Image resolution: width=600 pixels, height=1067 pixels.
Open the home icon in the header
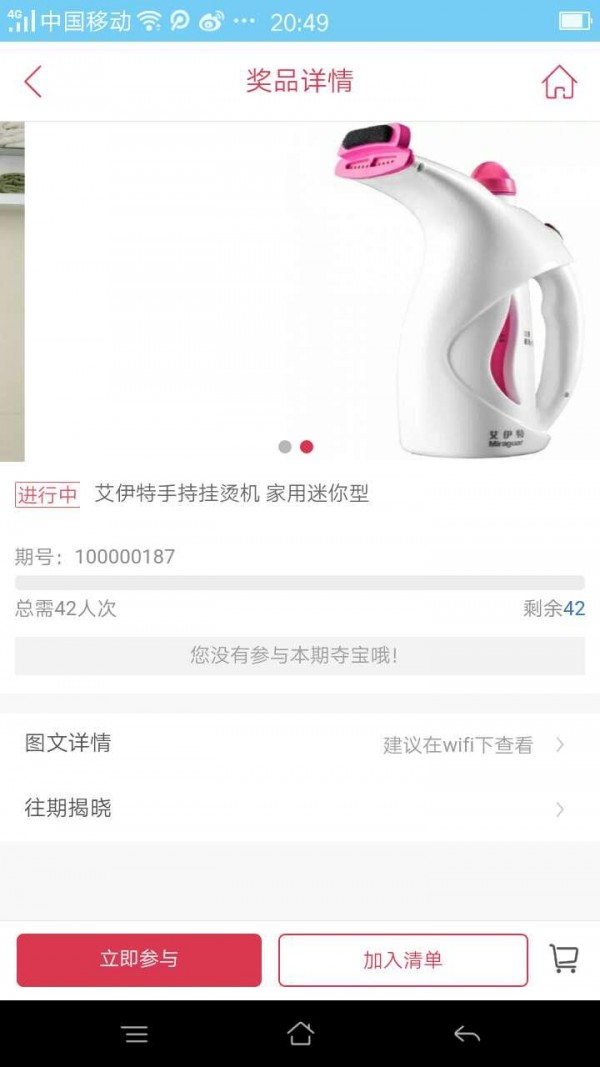point(559,82)
